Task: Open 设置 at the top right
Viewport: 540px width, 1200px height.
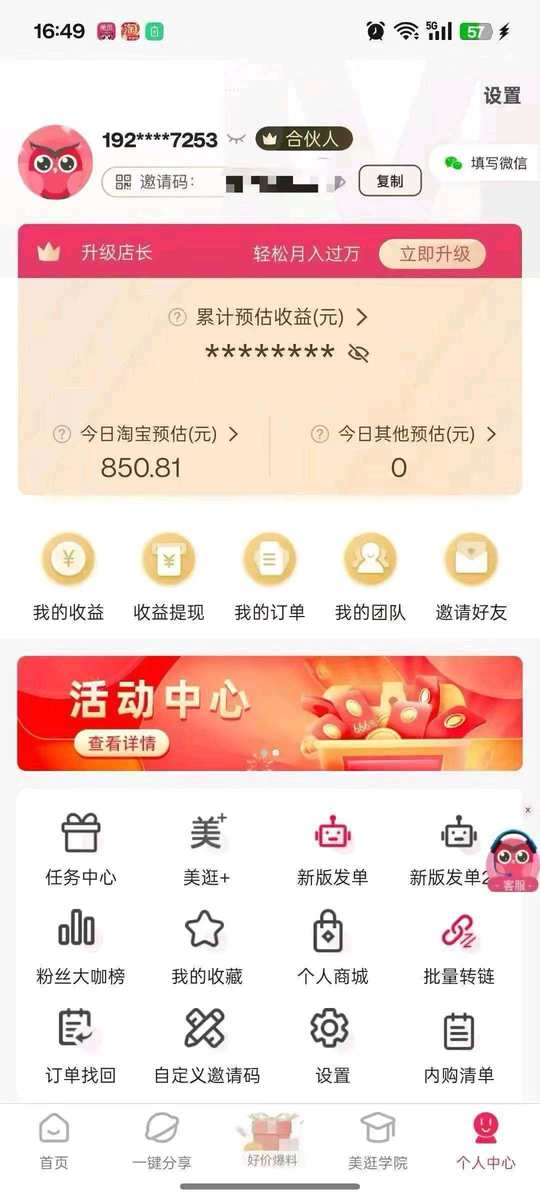Action: [502, 96]
